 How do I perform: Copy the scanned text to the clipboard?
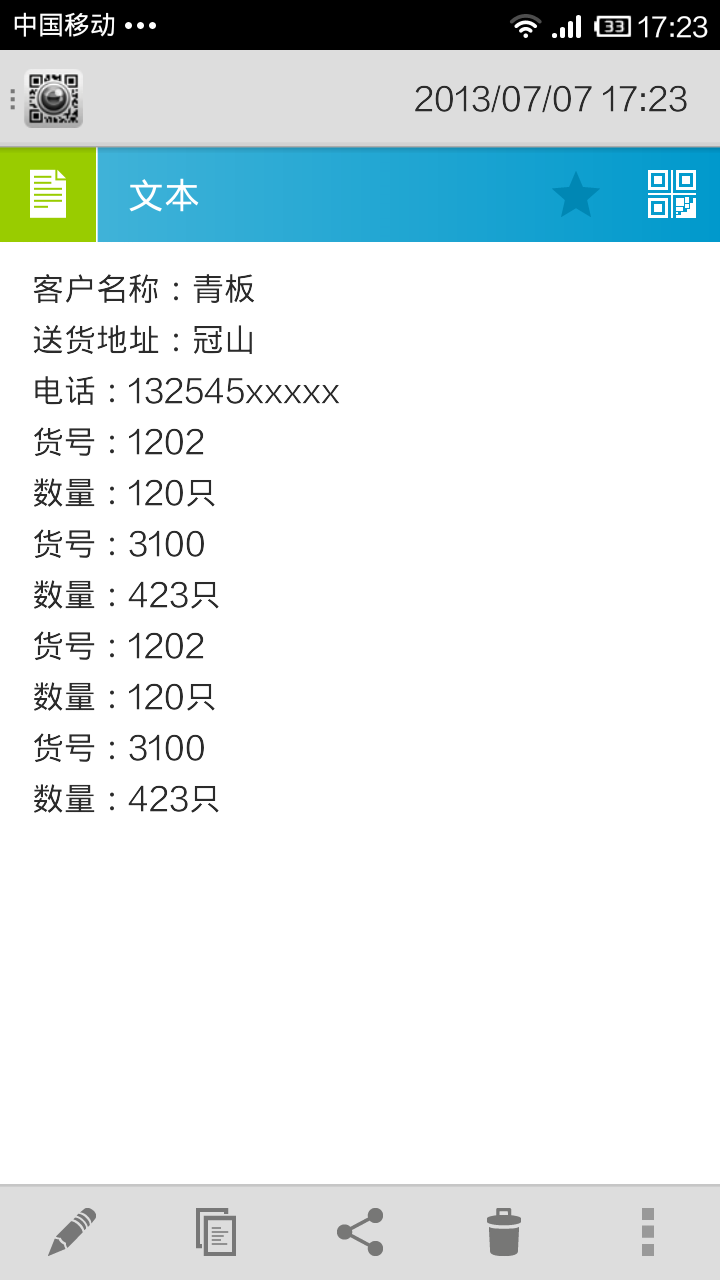pyautogui.click(x=216, y=1232)
